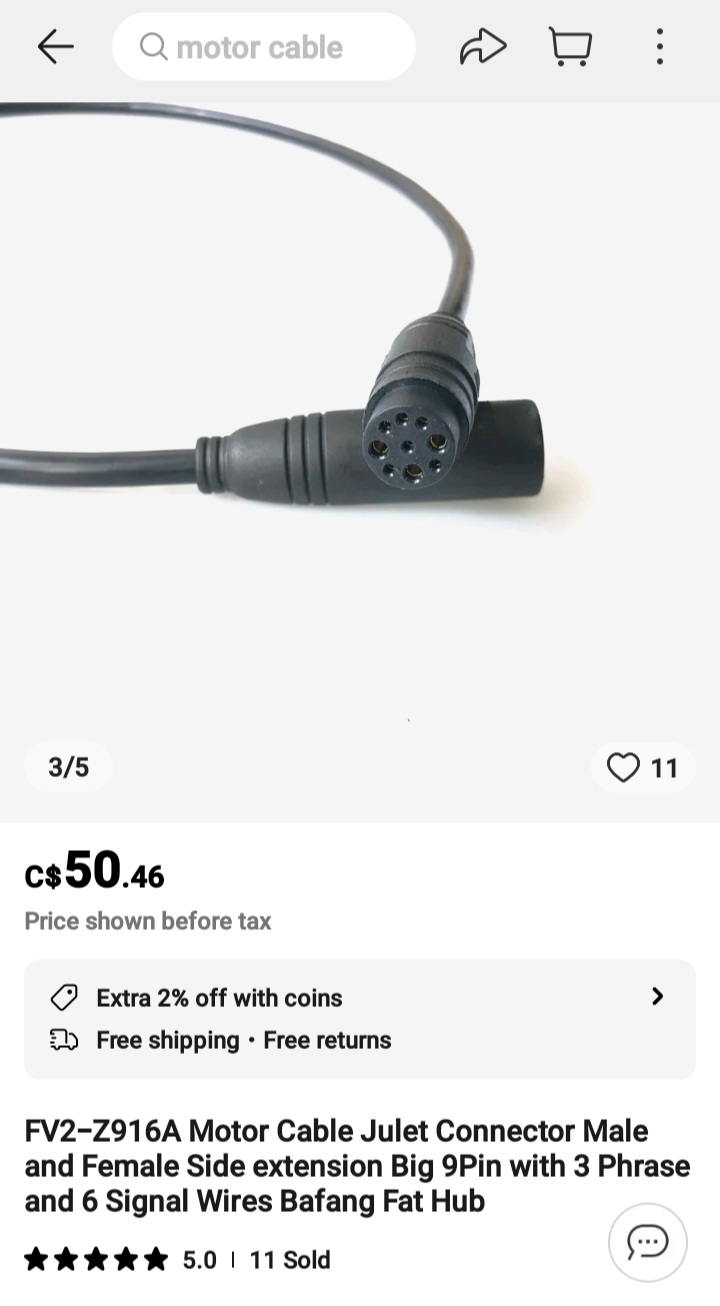Tap the 5.0 rating score
Image resolution: width=720 pixels, height=1306 pixels.
pyautogui.click(x=199, y=1260)
